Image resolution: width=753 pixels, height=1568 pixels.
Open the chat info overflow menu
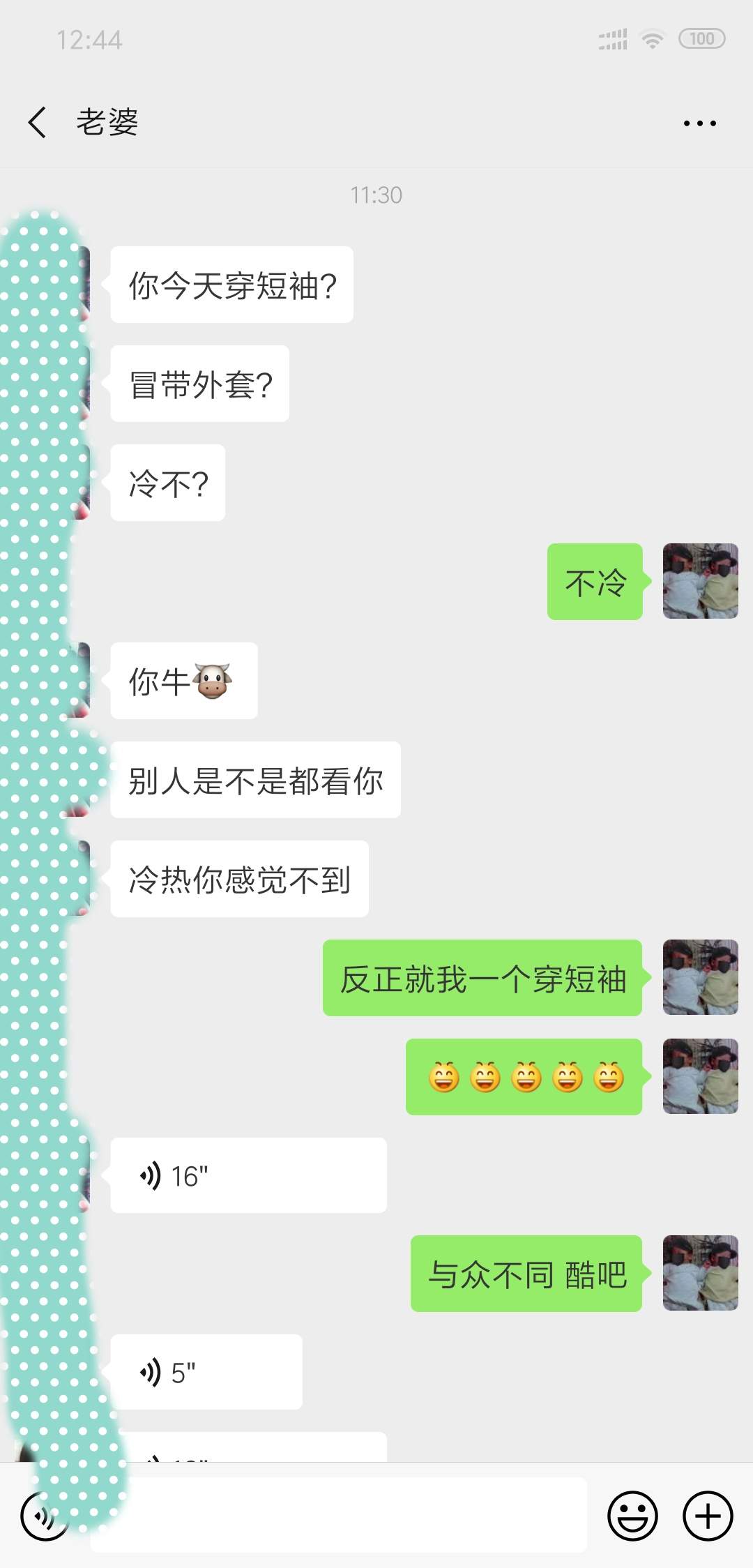coord(699,123)
